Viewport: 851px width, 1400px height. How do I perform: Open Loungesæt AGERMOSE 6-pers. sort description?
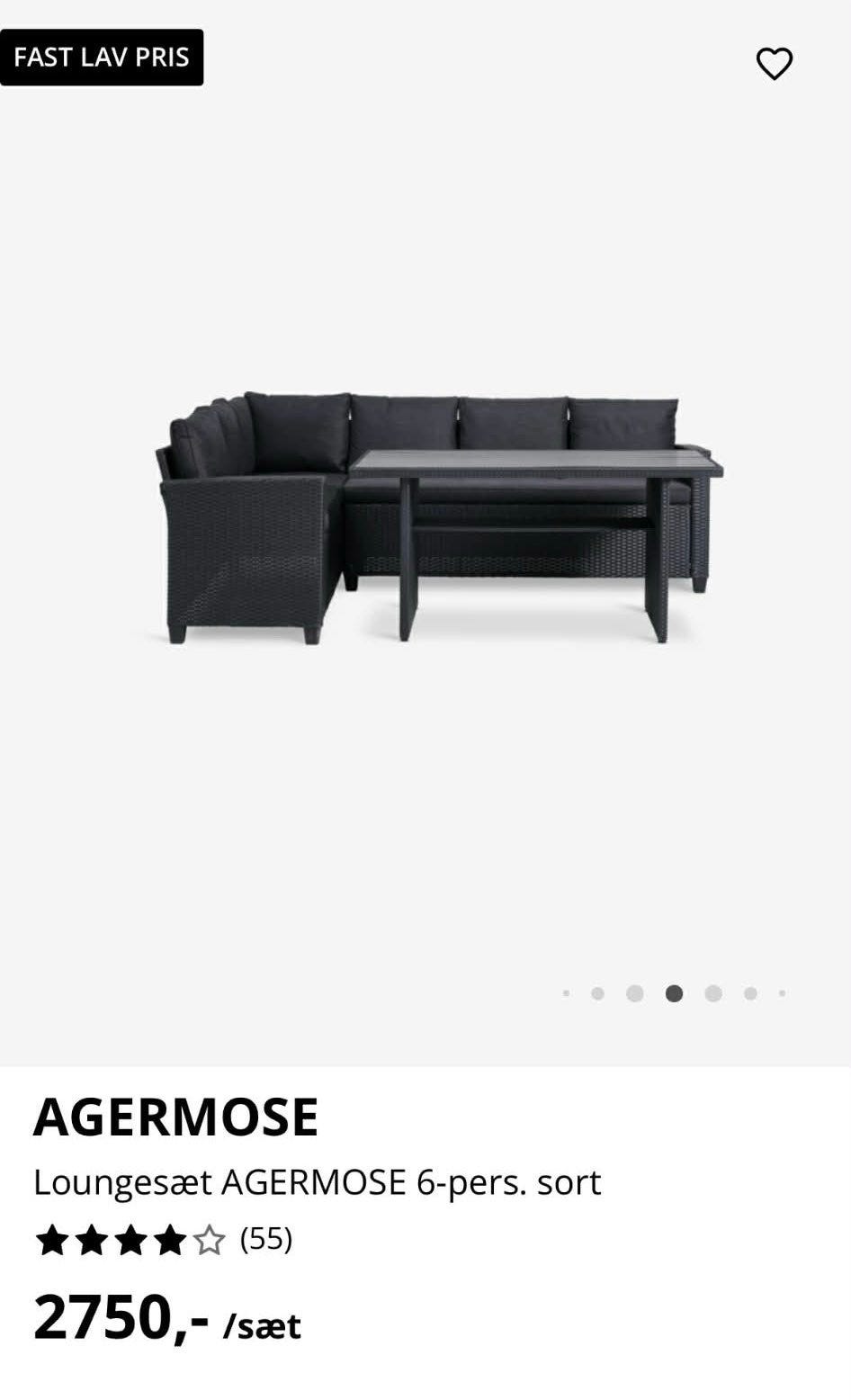click(x=317, y=1183)
